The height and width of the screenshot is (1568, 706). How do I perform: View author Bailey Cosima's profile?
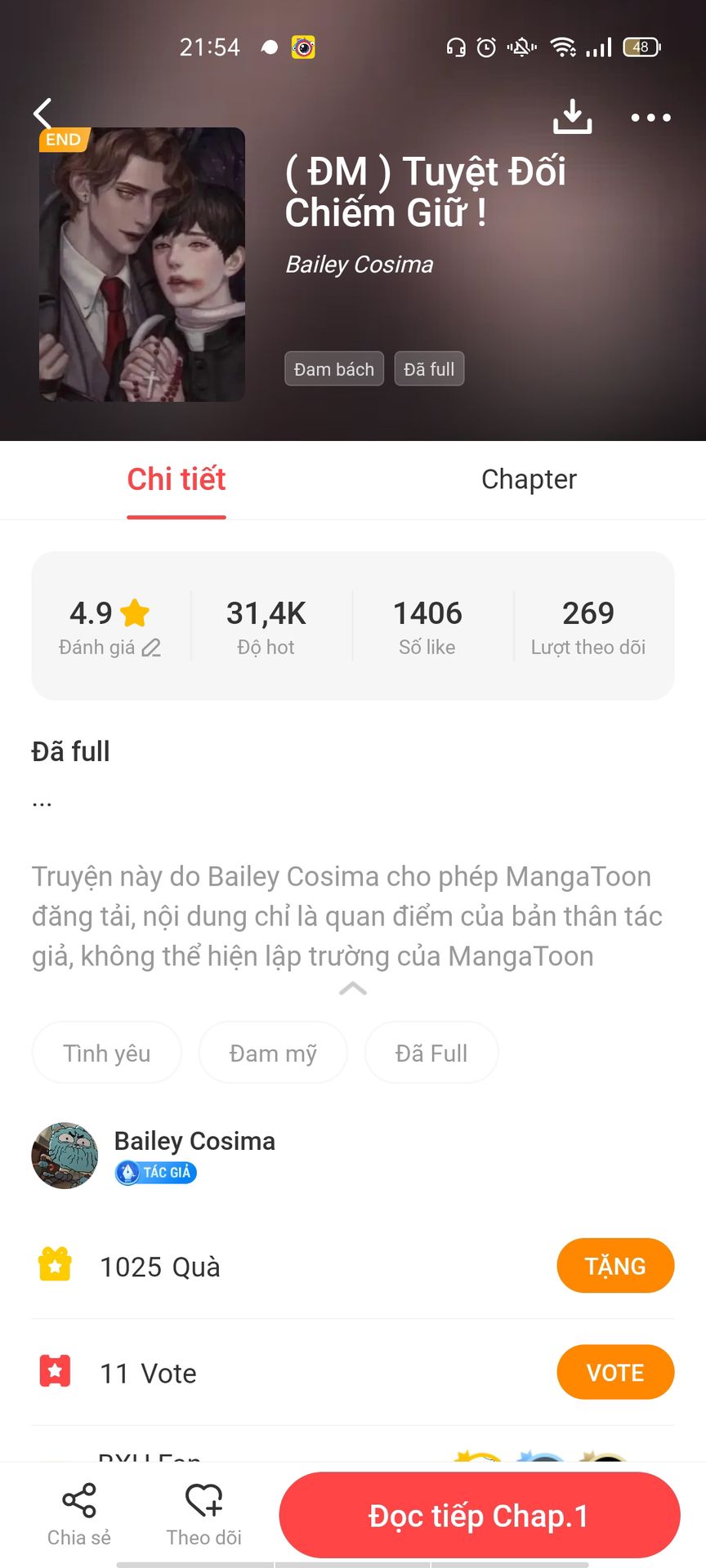194,1141
